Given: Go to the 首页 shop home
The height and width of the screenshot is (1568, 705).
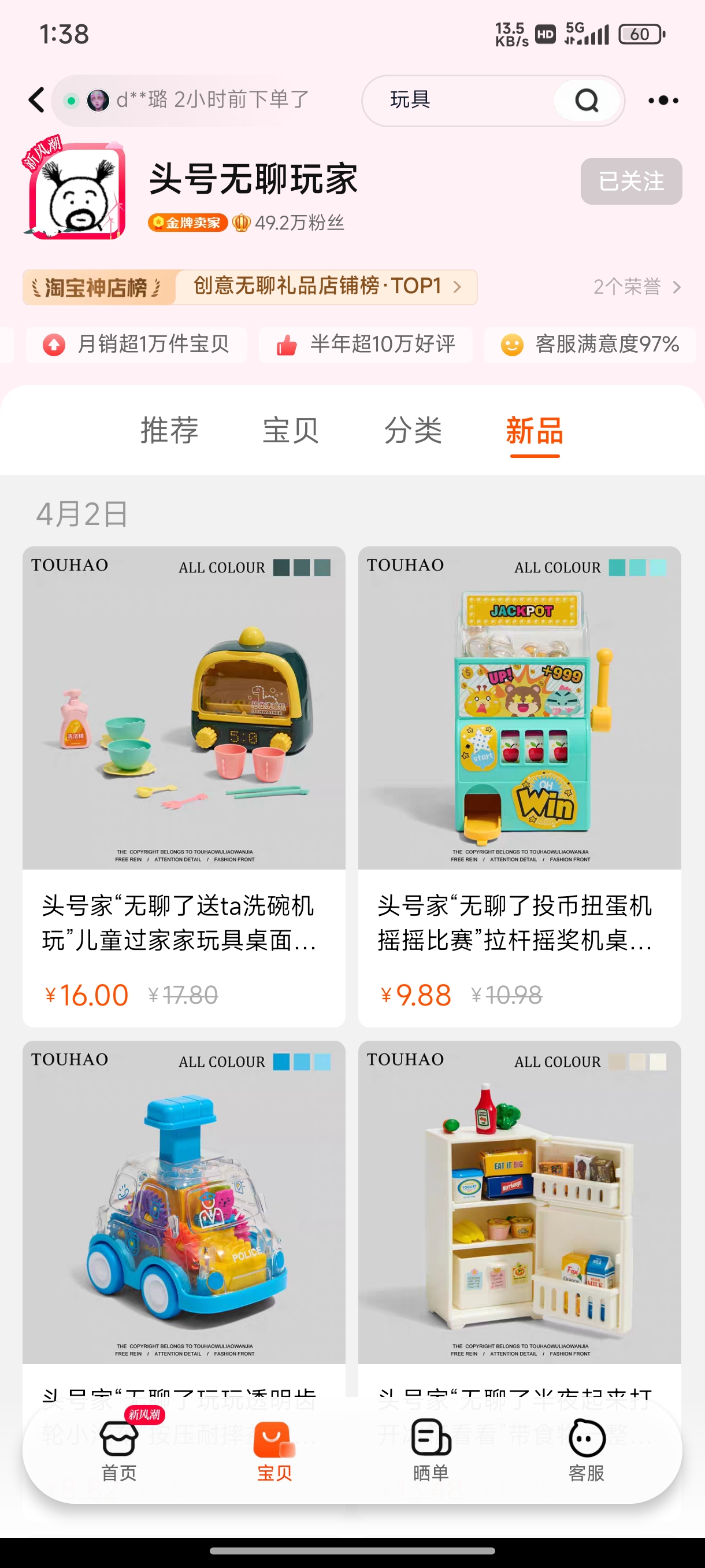Looking at the screenshot, I should [x=119, y=1450].
